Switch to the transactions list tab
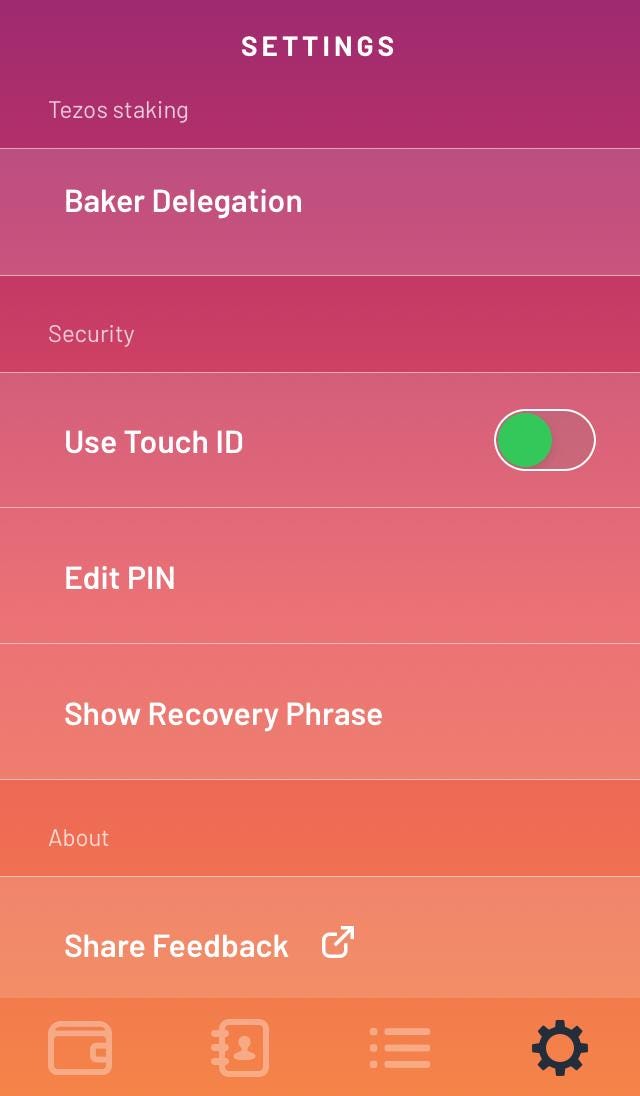 (x=400, y=1047)
